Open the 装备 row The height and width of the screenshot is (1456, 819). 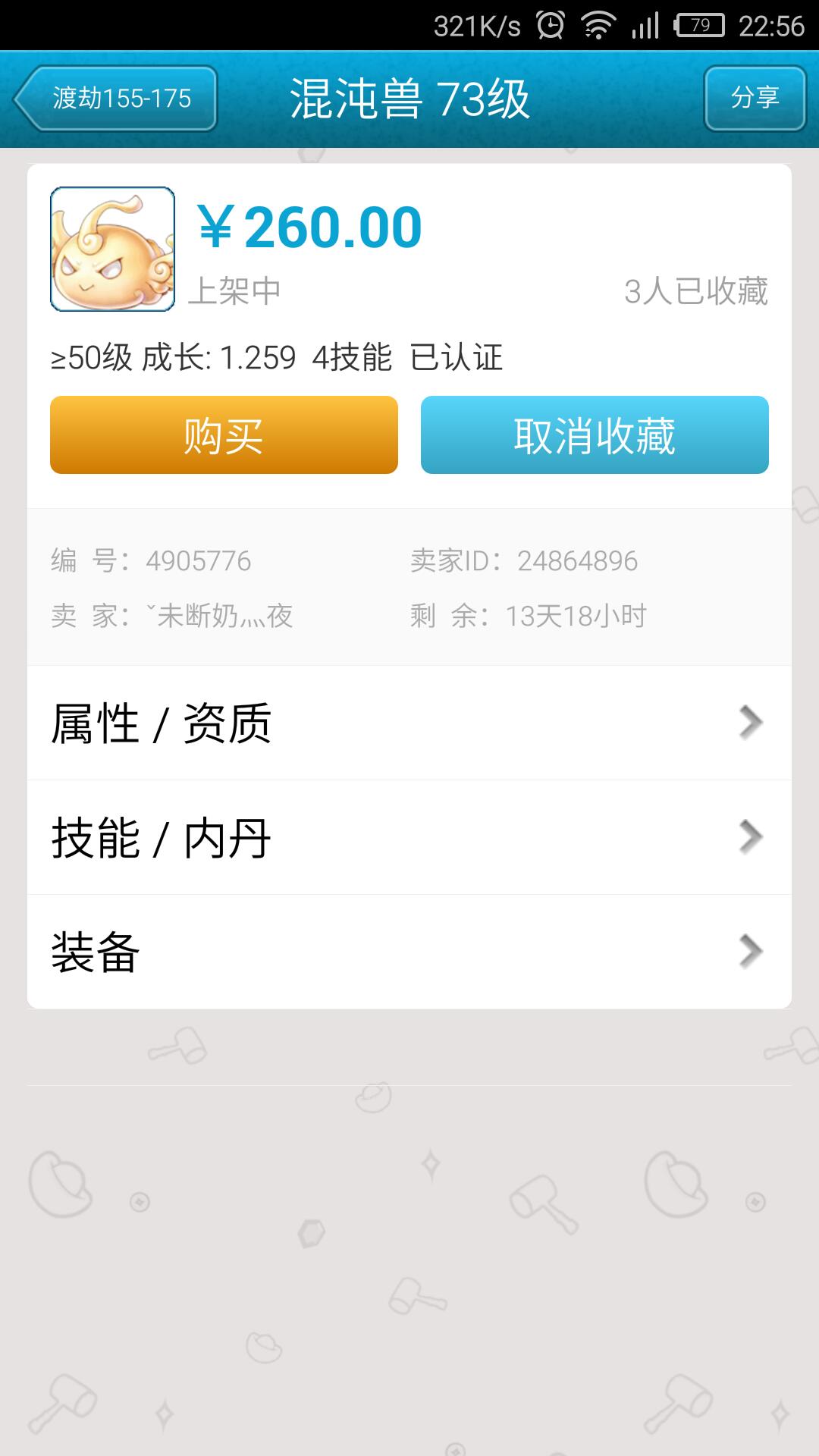click(409, 952)
